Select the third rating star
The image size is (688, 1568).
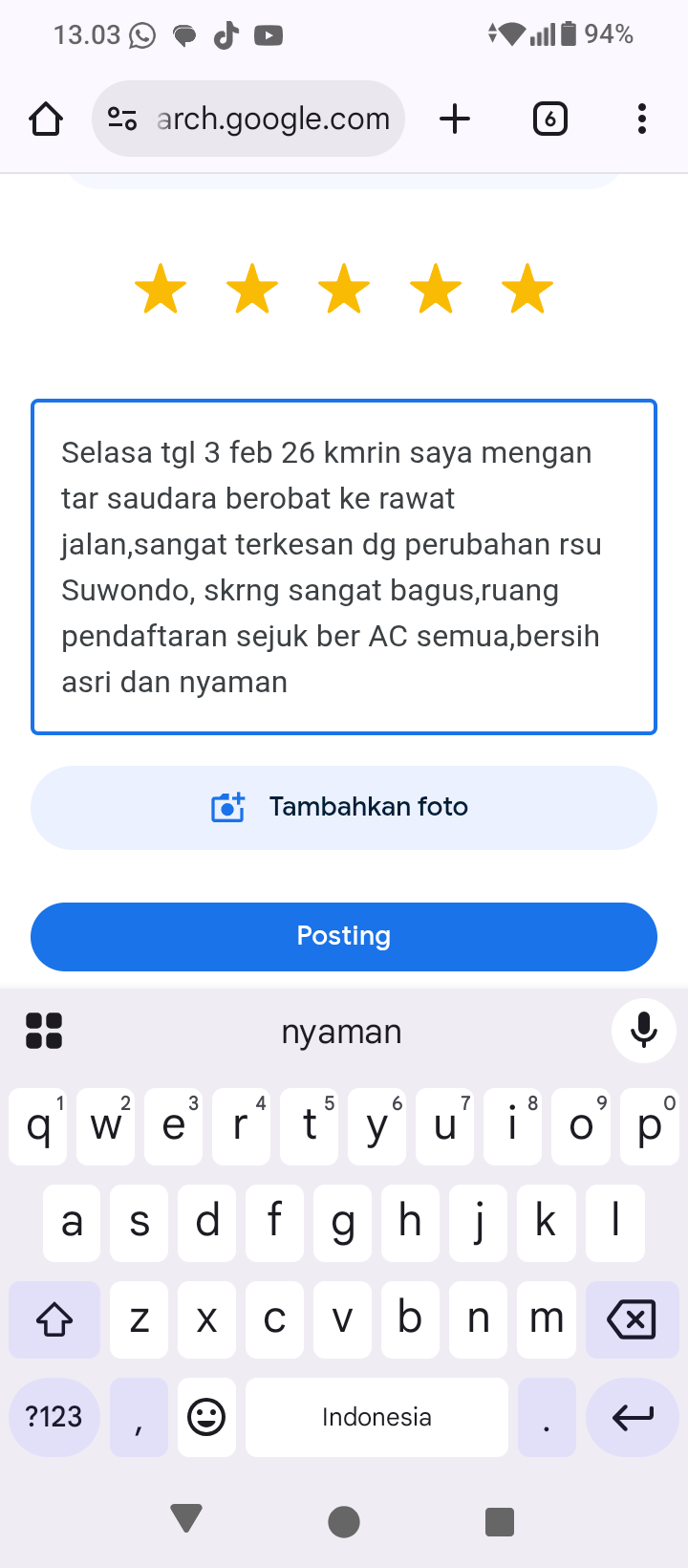click(344, 289)
